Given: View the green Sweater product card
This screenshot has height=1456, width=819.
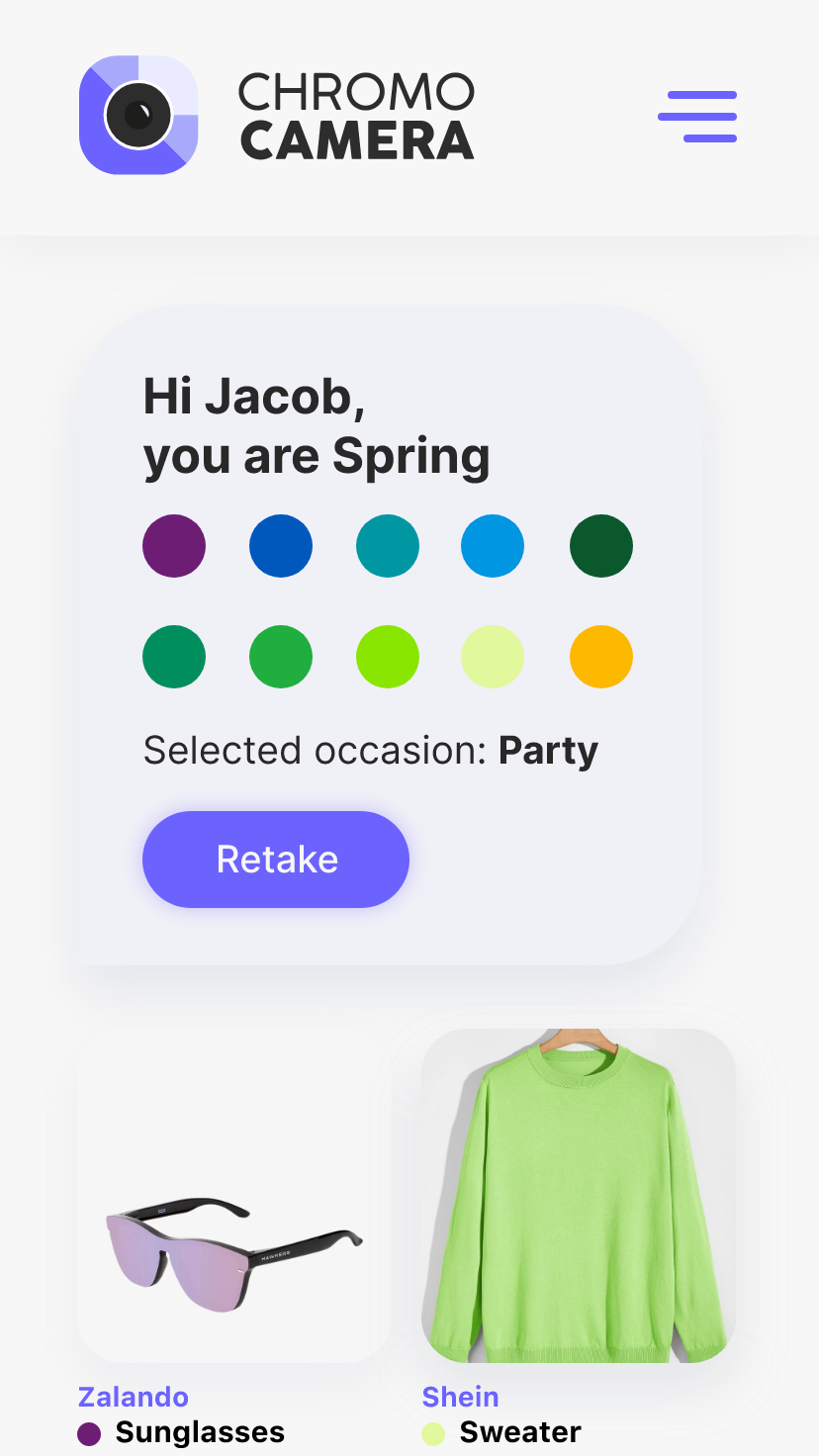Looking at the screenshot, I should coord(579,1196).
